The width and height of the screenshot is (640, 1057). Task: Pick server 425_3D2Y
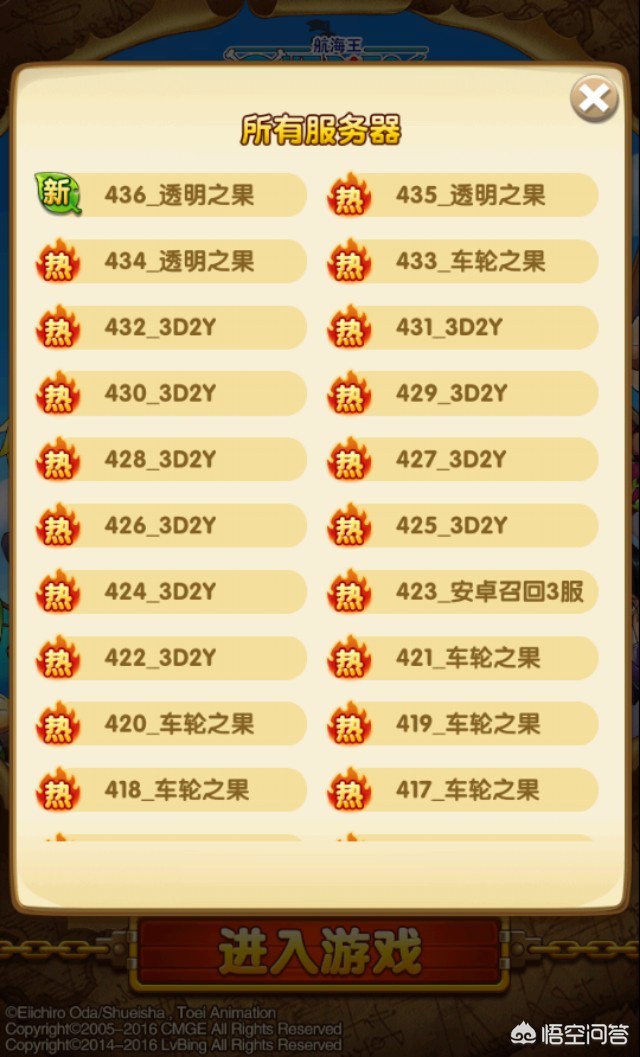tap(463, 525)
